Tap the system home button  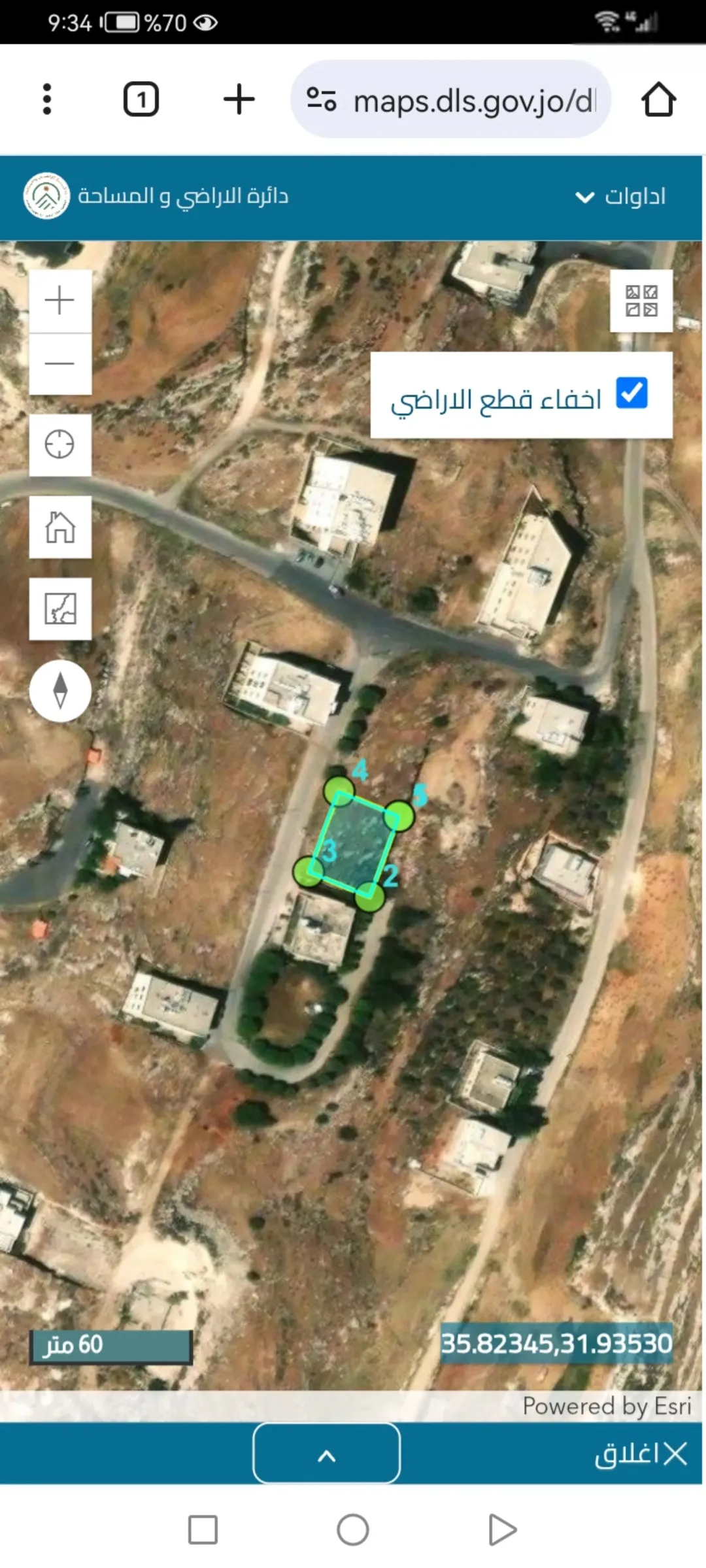point(353,1530)
